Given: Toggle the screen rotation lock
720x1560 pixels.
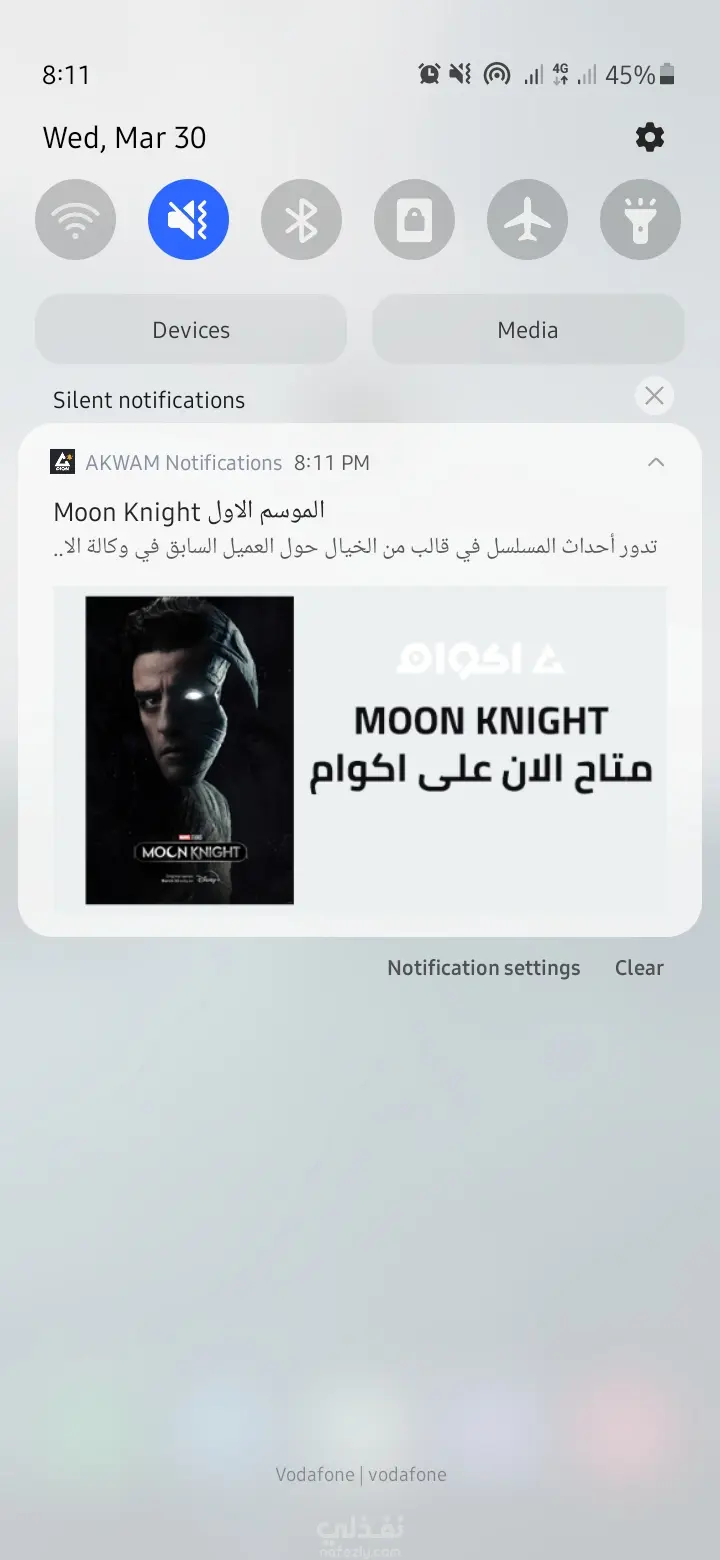Looking at the screenshot, I should pyautogui.click(x=414, y=220).
